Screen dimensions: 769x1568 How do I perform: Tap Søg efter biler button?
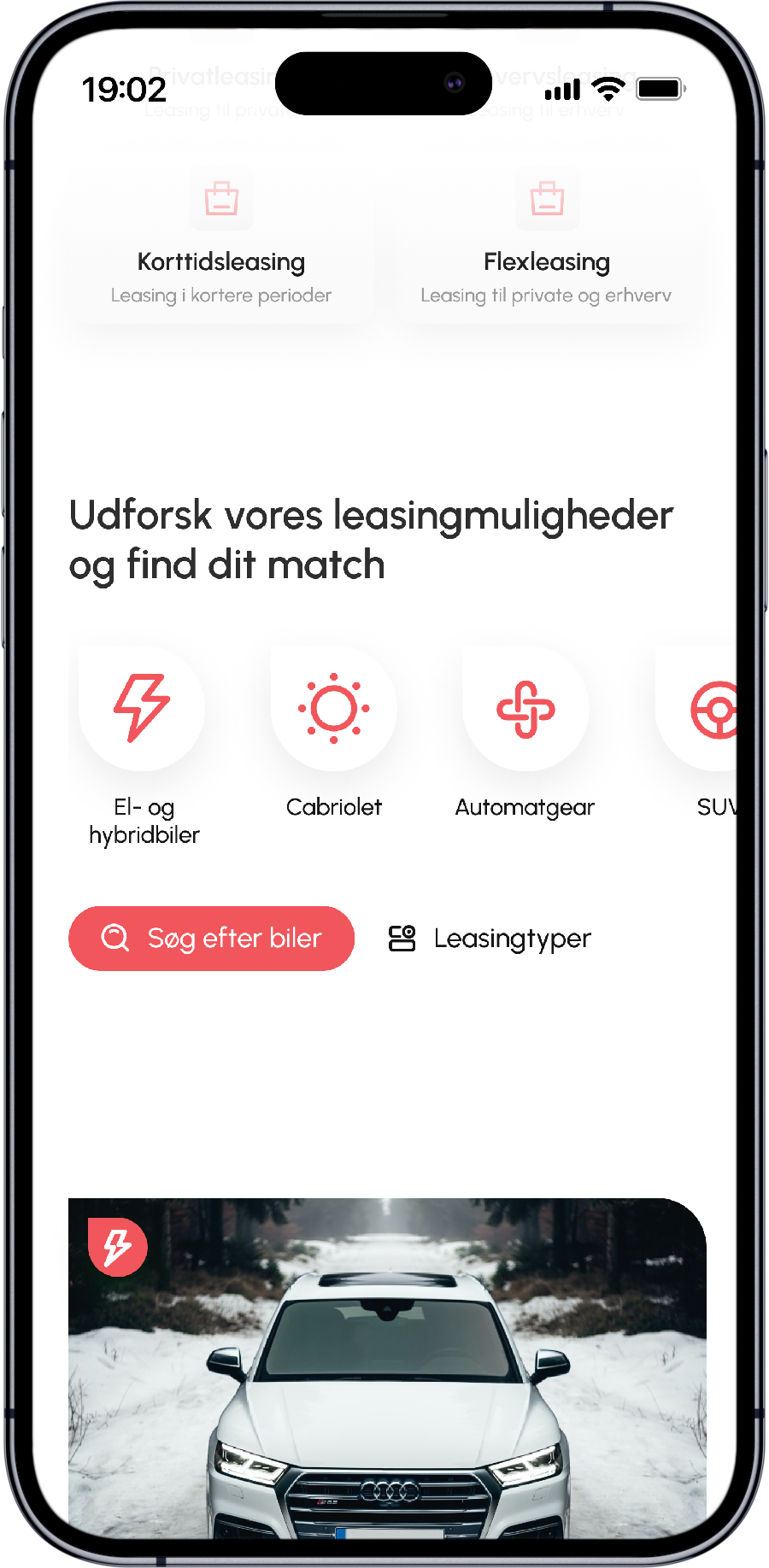[x=212, y=939]
